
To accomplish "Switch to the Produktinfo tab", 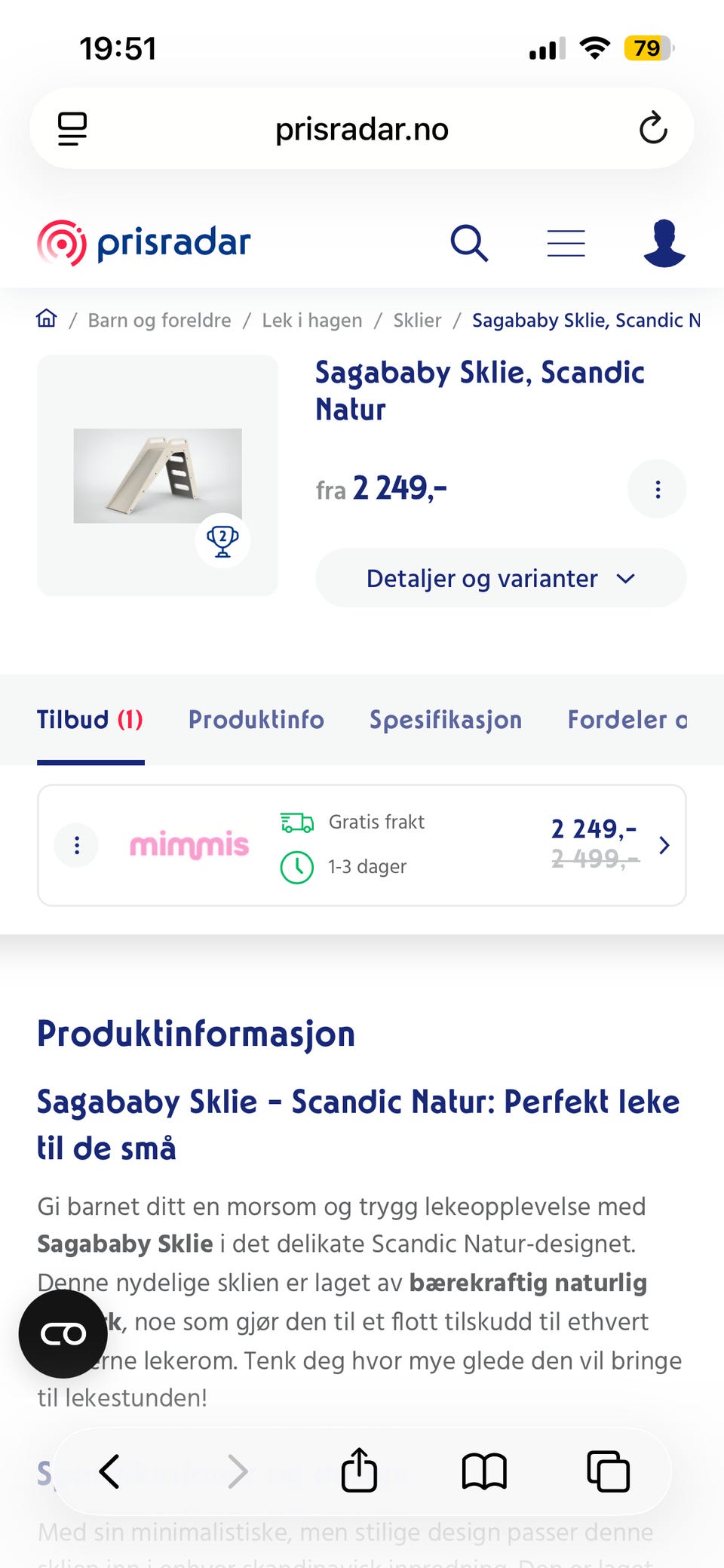I will click(x=256, y=720).
